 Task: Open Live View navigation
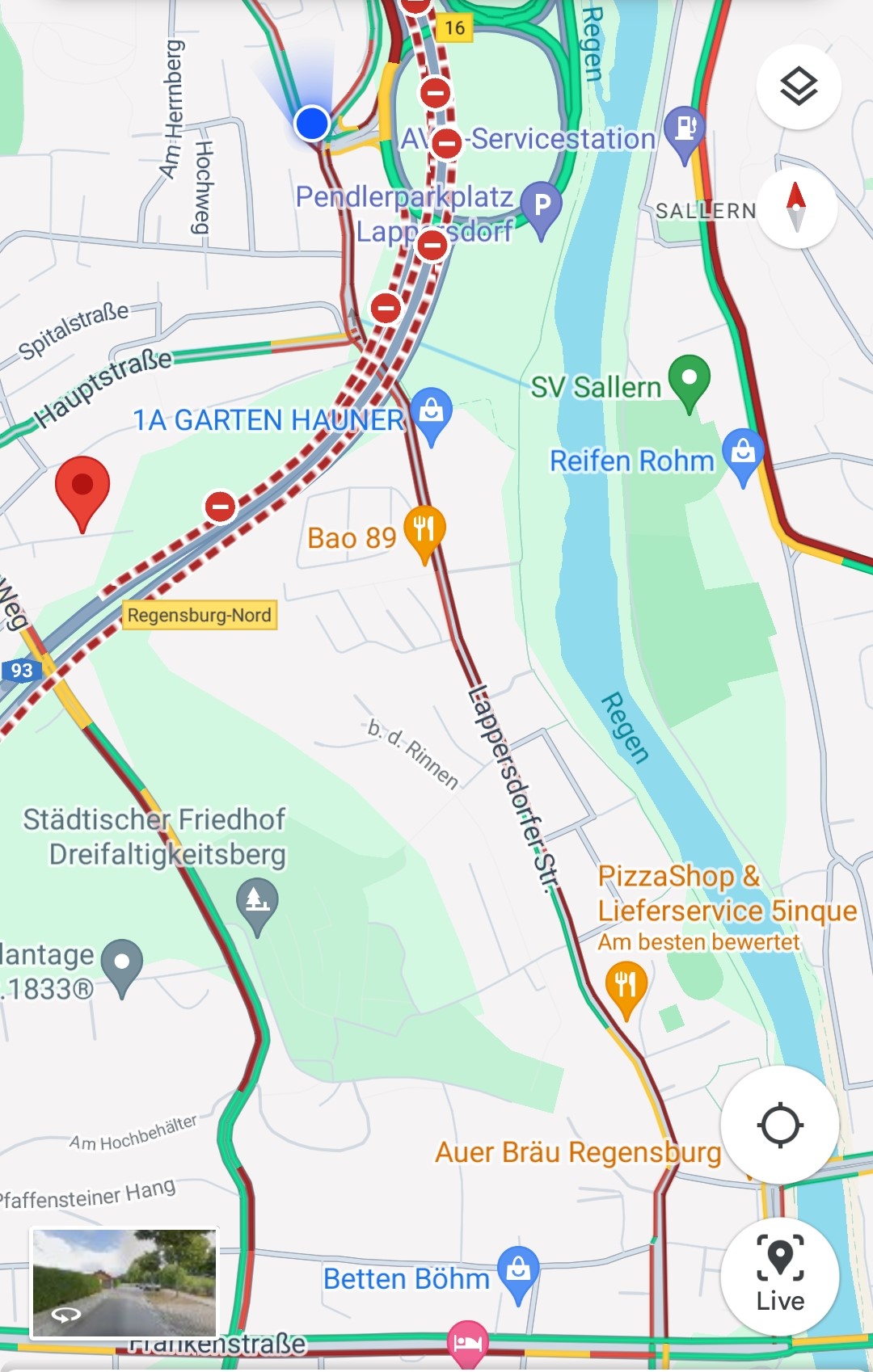[x=780, y=1276]
